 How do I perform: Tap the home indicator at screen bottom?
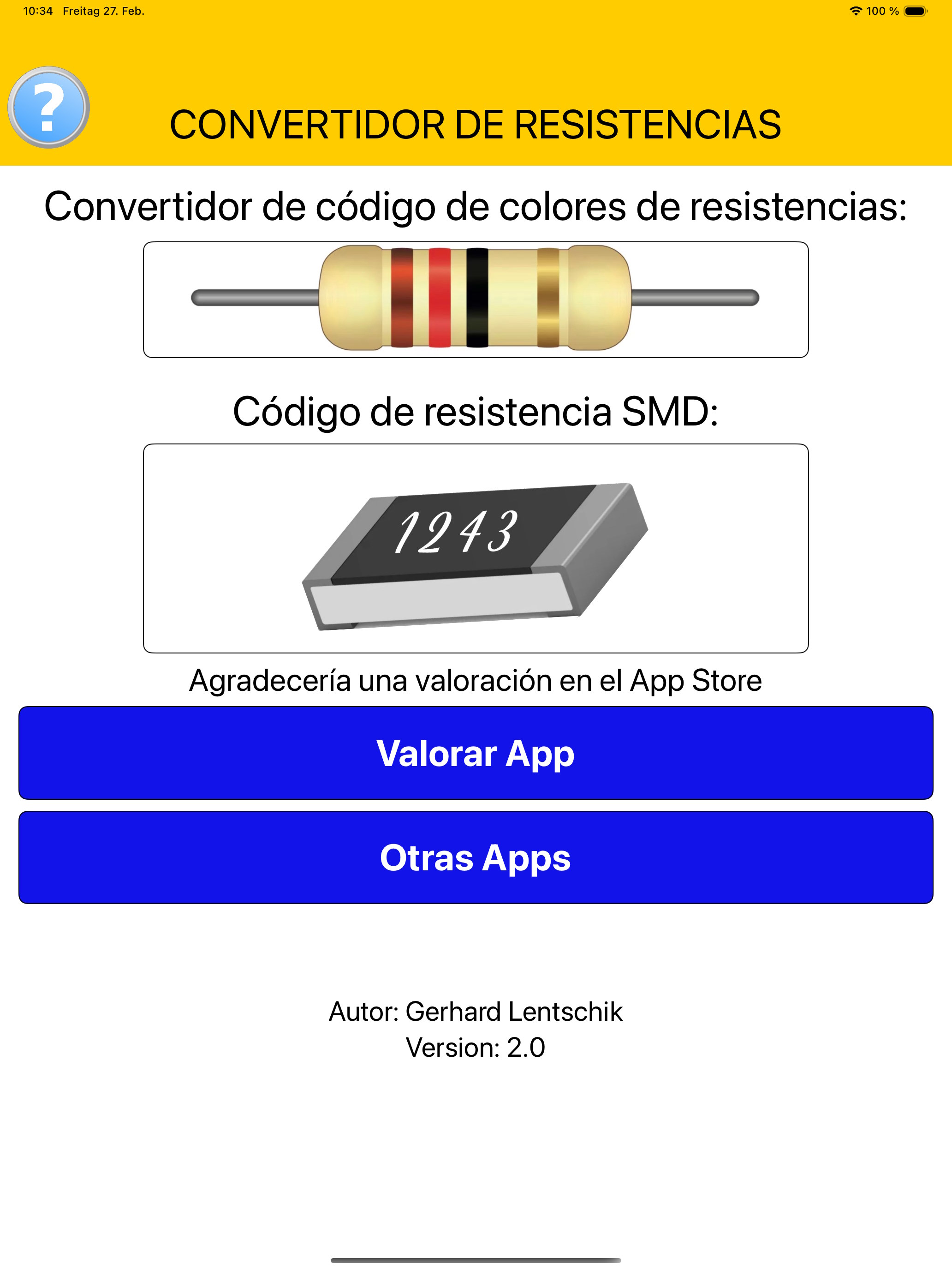(475, 1261)
